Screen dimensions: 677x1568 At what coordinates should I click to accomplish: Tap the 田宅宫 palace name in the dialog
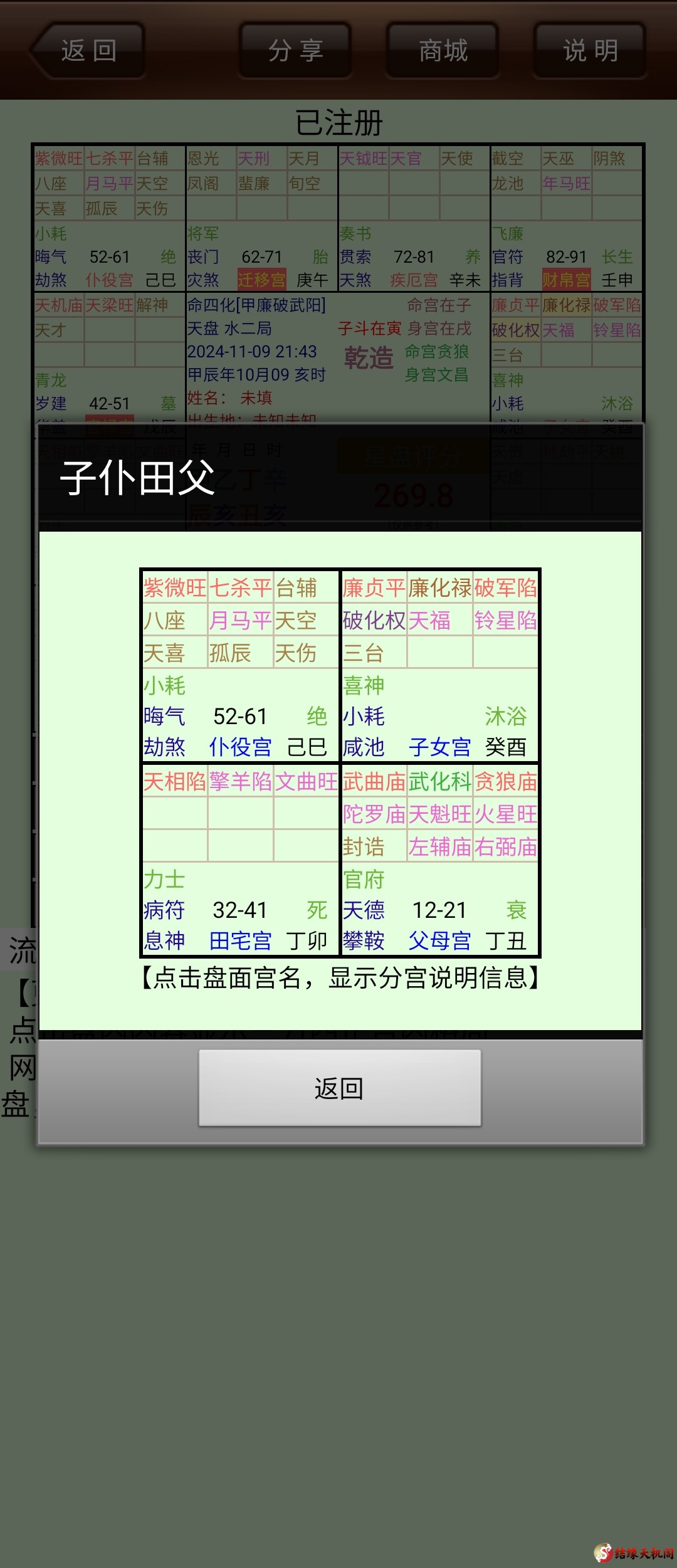[x=240, y=941]
